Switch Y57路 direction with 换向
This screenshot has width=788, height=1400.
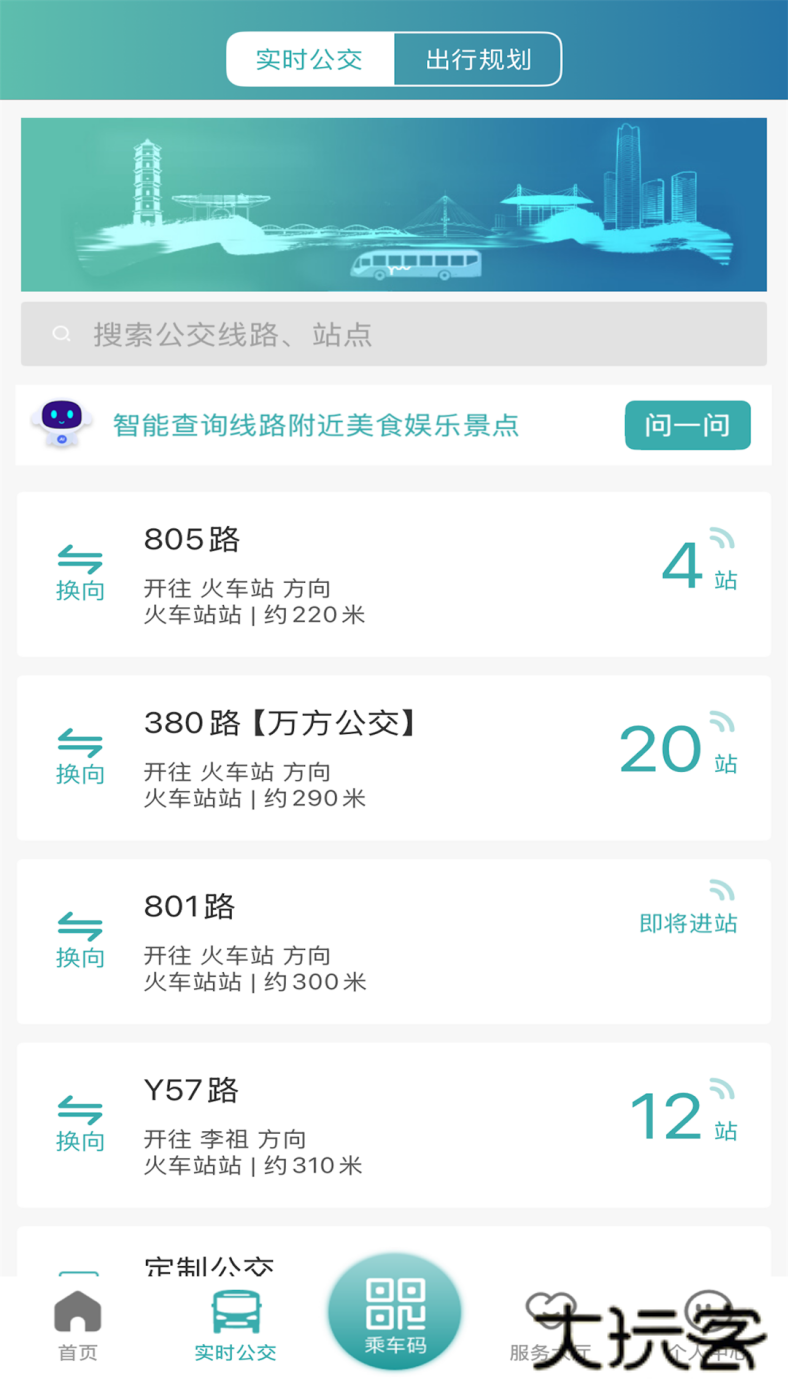pyautogui.click(x=80, y=1121)
